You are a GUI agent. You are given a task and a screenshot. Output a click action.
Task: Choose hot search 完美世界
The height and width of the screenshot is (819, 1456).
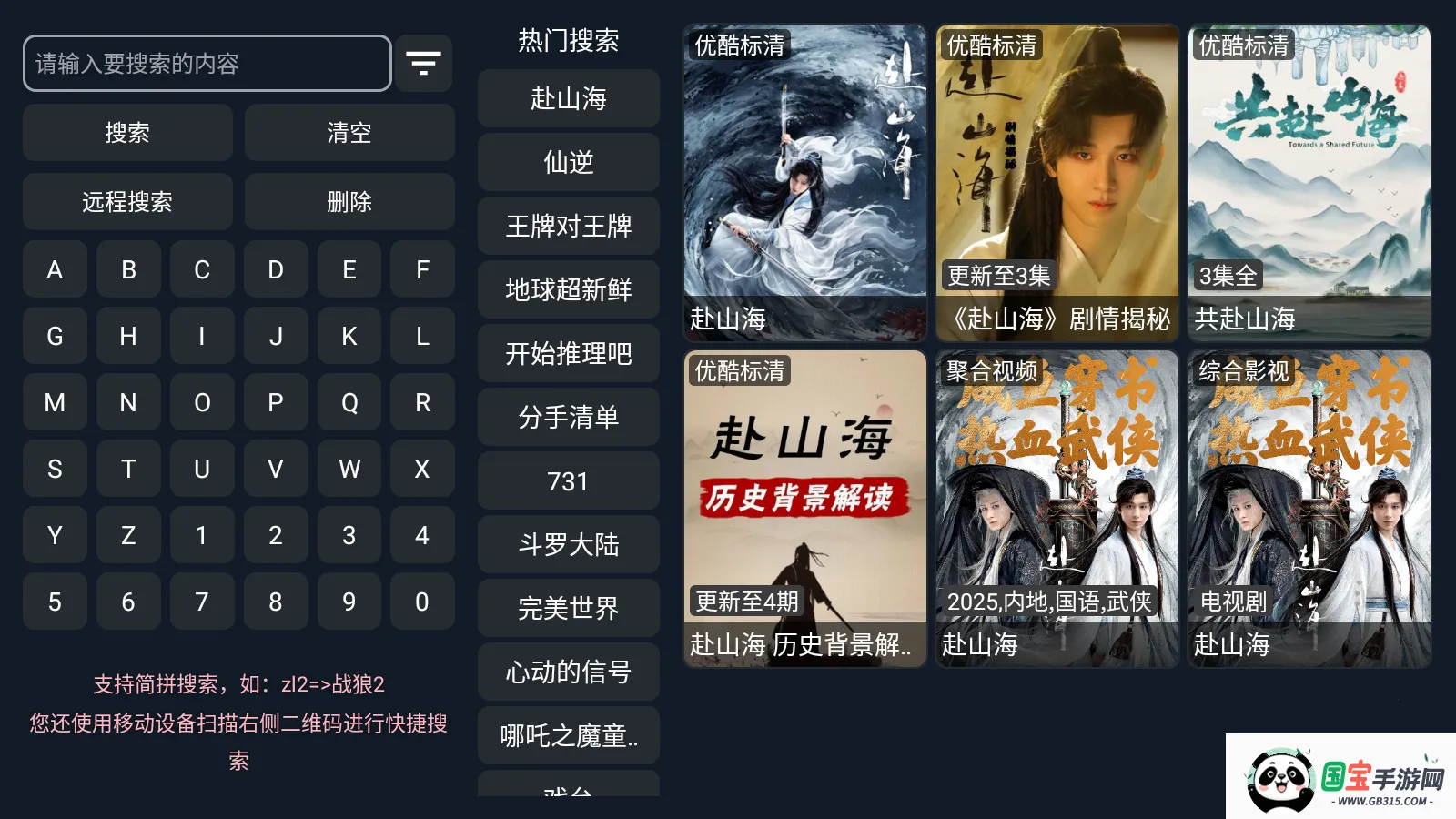[569, 609]
